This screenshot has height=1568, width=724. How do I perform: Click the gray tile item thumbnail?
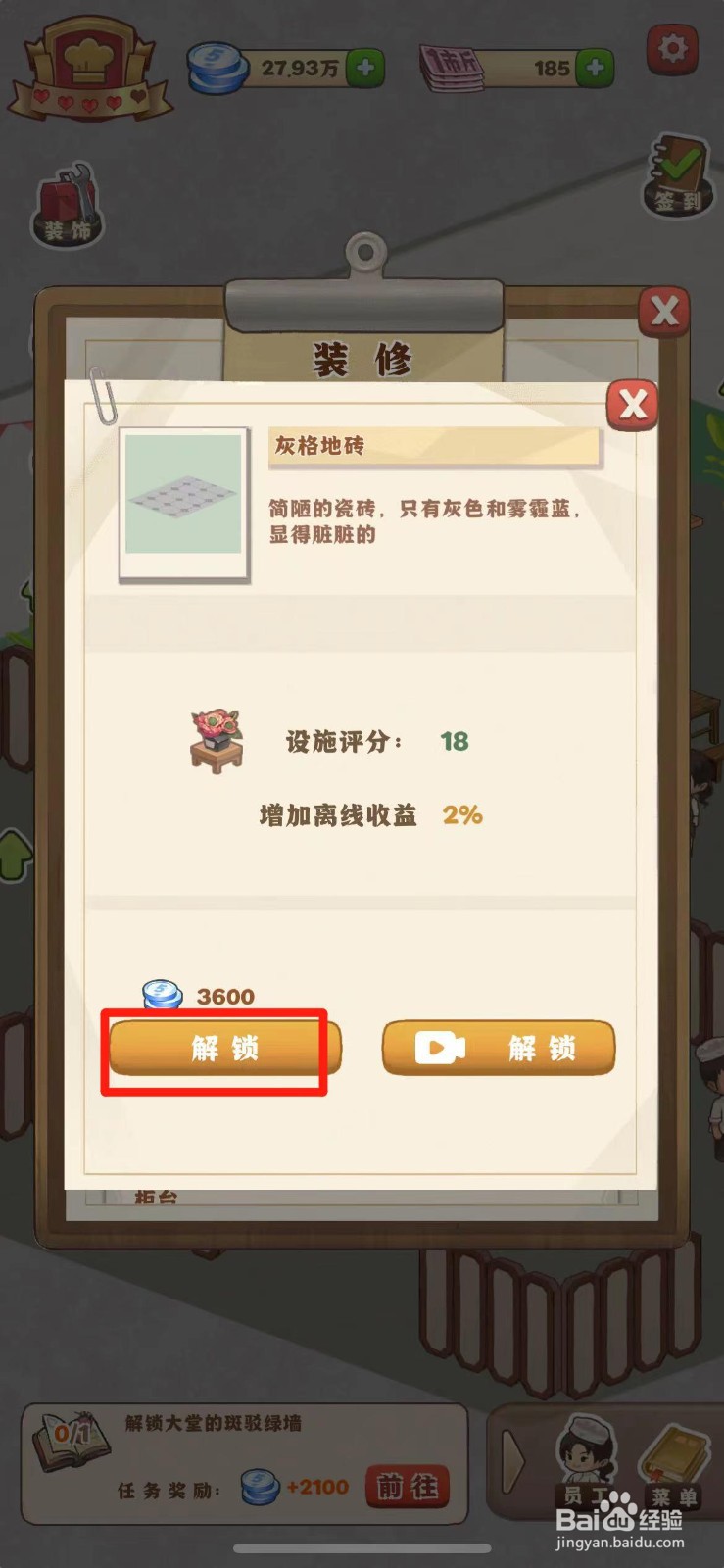(x=183, y=498)
